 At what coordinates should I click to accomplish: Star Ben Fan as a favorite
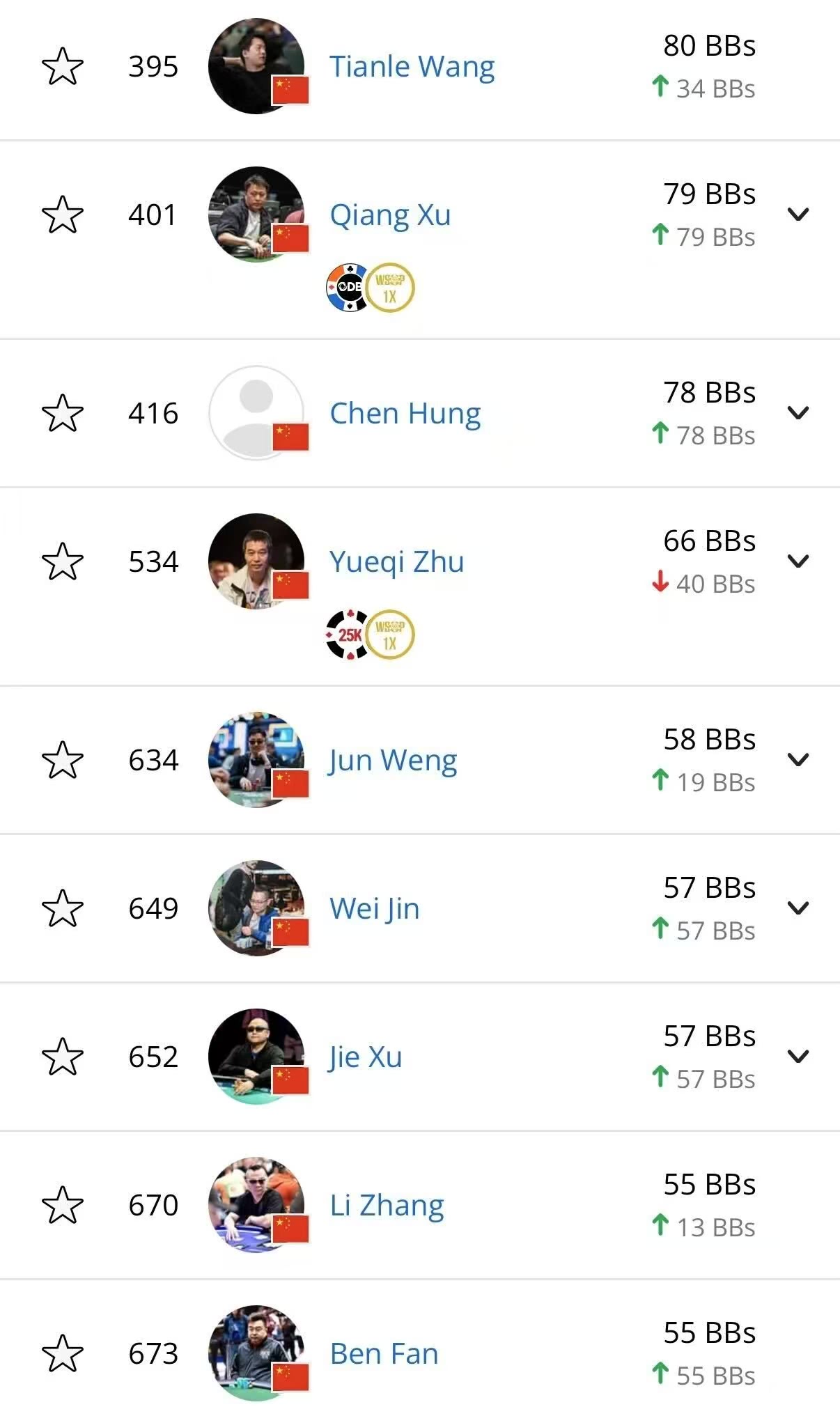point(63,1353)
